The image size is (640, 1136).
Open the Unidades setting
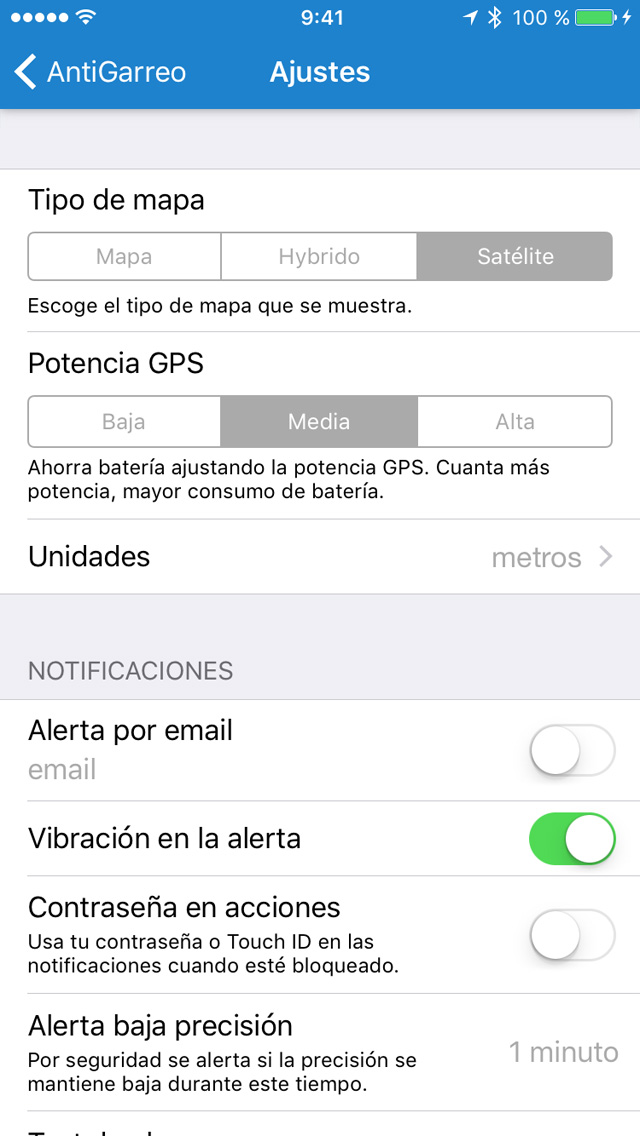(x=320, y=557)
